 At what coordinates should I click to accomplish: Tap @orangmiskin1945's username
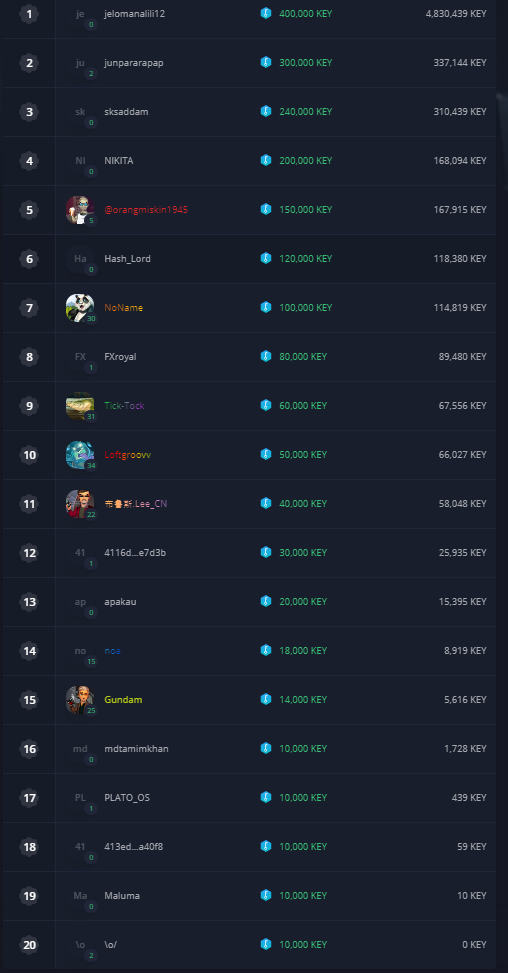pos(146,210)
